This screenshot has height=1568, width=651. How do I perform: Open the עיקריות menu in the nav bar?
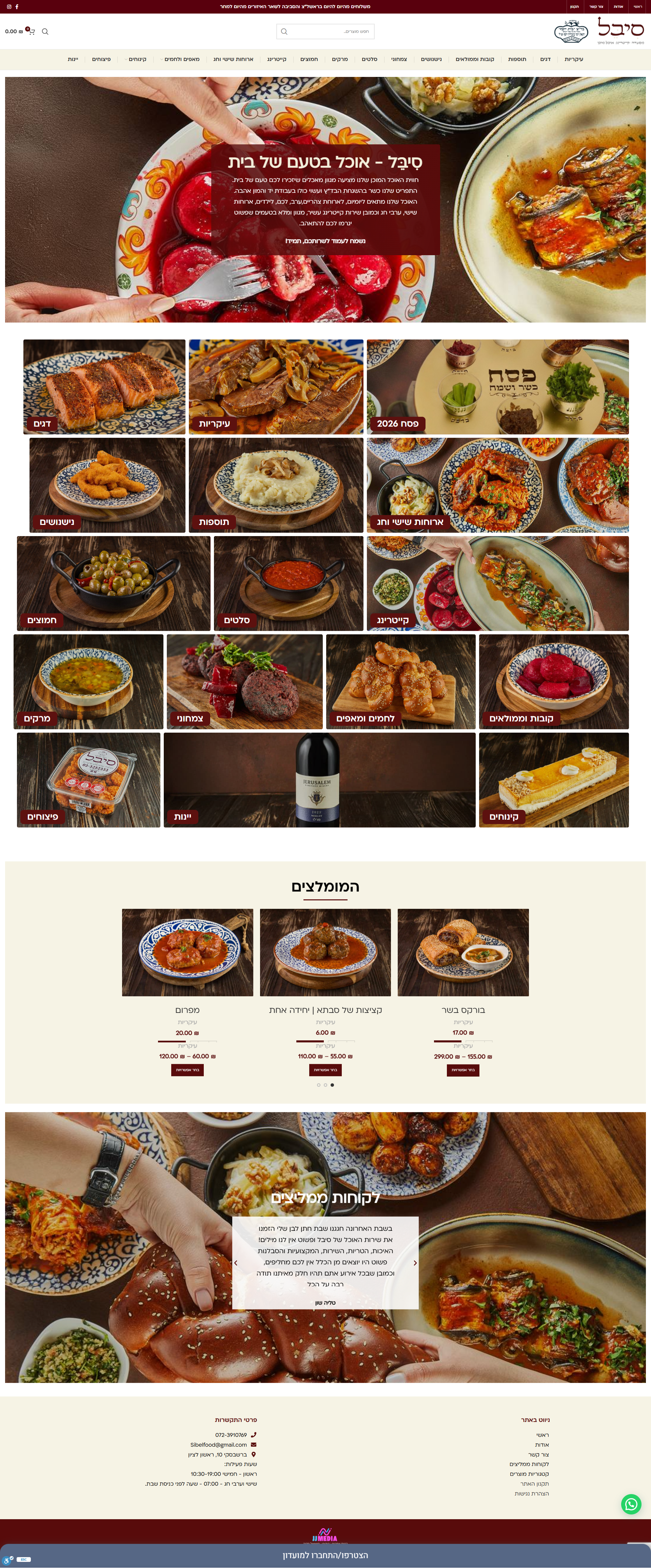(573, 59)
